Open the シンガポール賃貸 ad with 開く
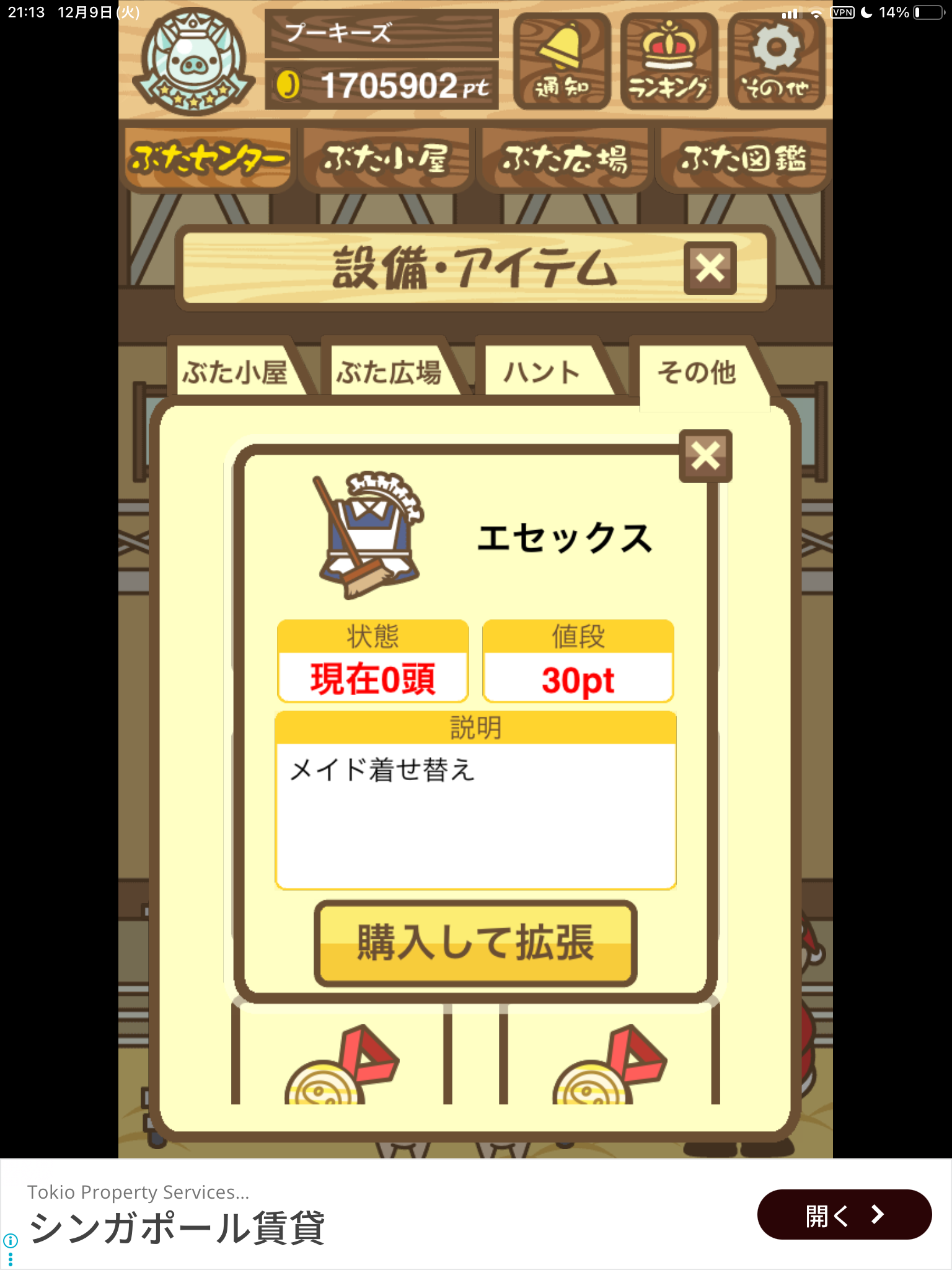Screen dimensions: 952x1270 coord(844,1214)
